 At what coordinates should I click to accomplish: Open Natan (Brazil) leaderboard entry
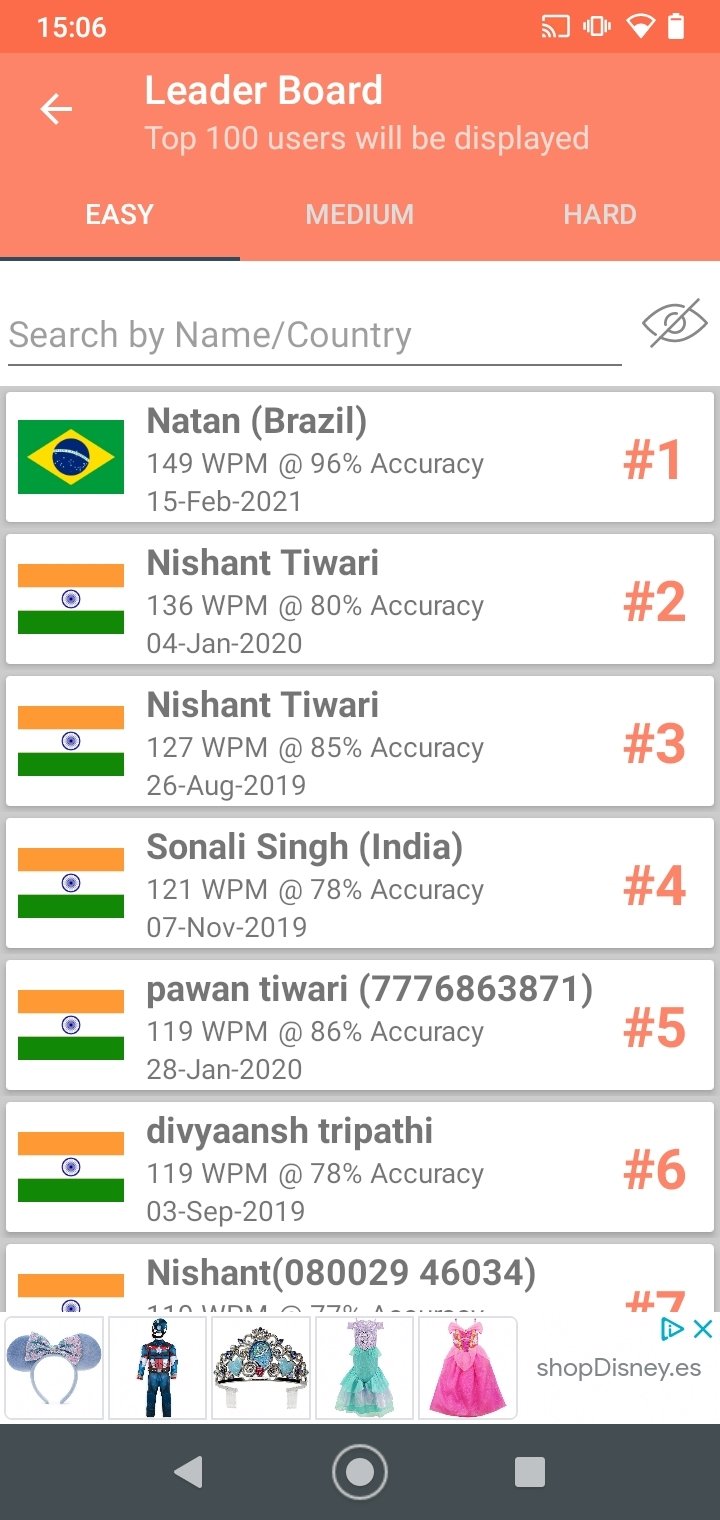click(x=360, y=457)
